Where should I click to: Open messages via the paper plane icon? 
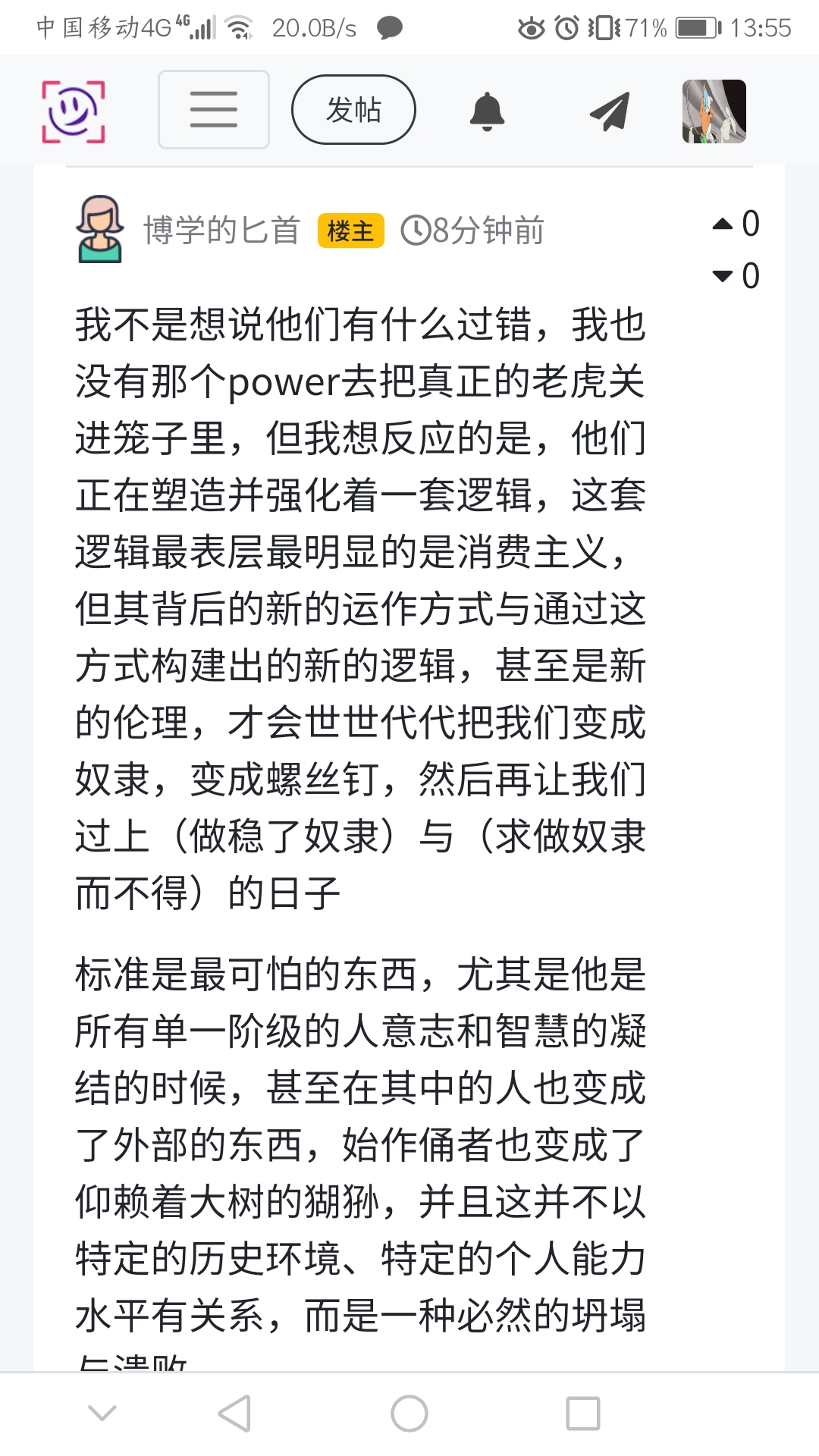pyautogui.click(x=610, y=111)
